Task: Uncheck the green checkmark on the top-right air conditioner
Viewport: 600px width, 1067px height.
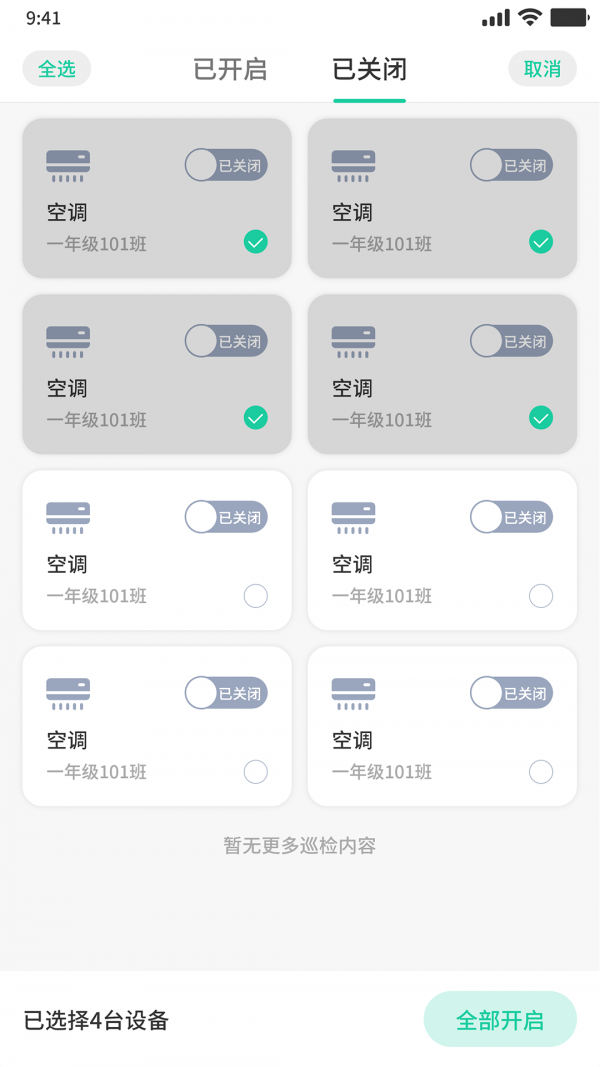Action: 541,242
